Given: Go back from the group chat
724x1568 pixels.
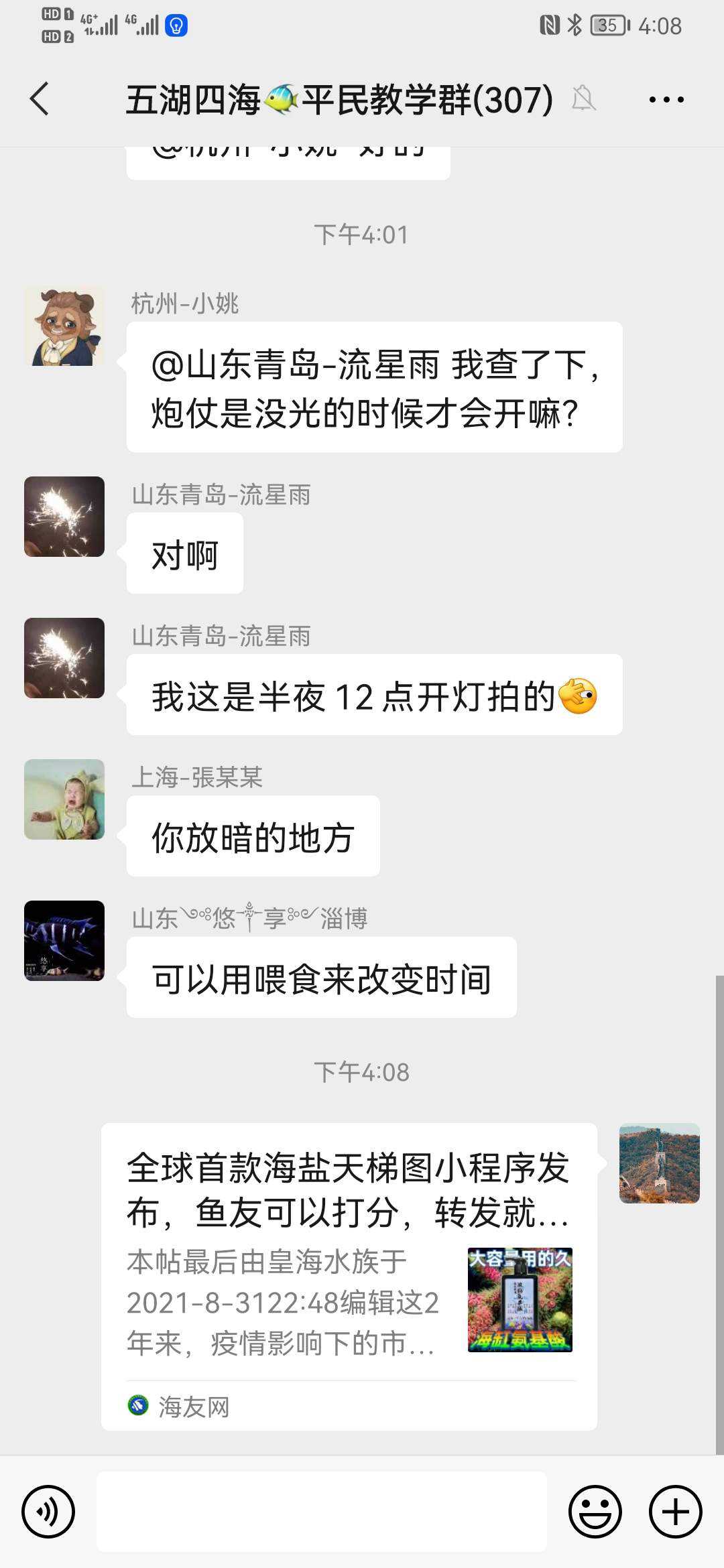Looking at the screenshot, I should [40, 99].
